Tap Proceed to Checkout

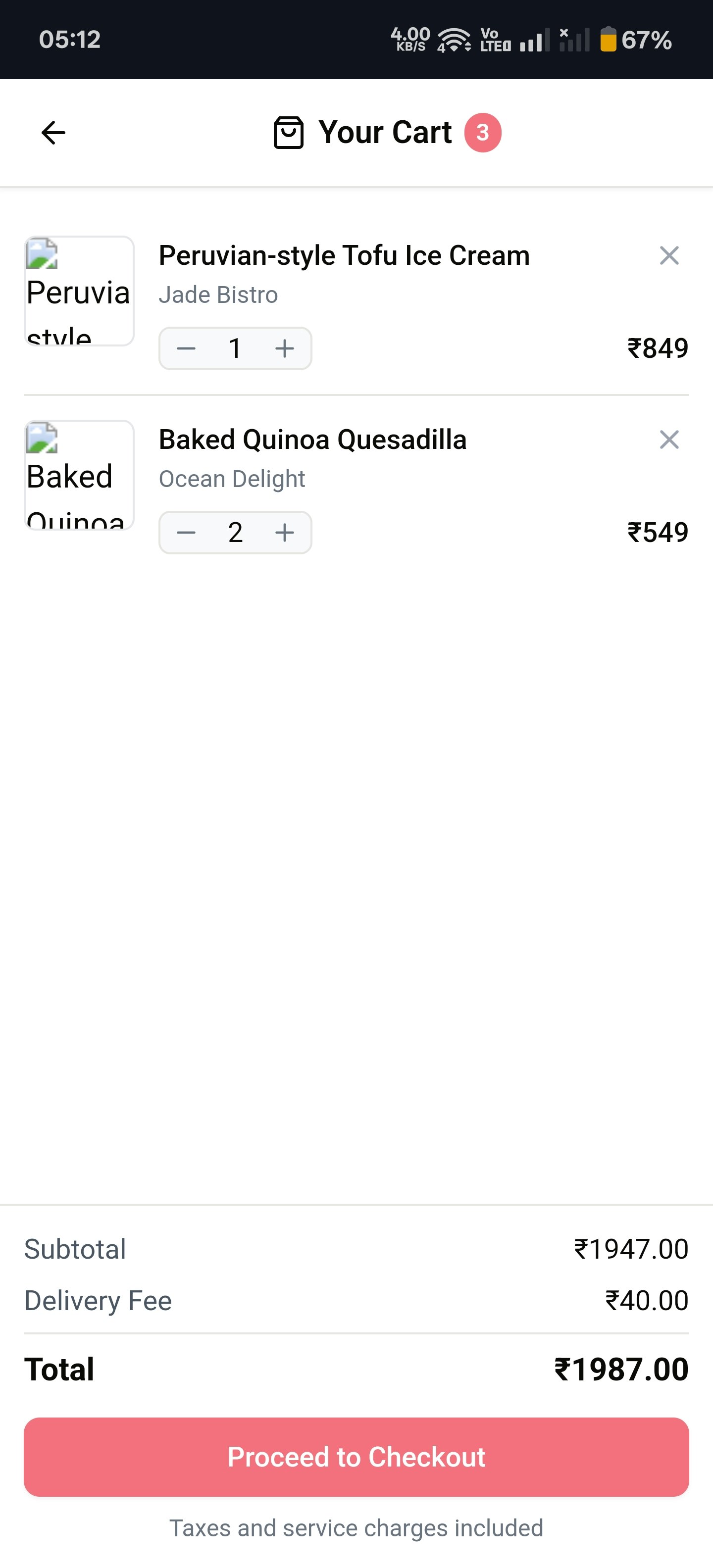(356, 1457)
